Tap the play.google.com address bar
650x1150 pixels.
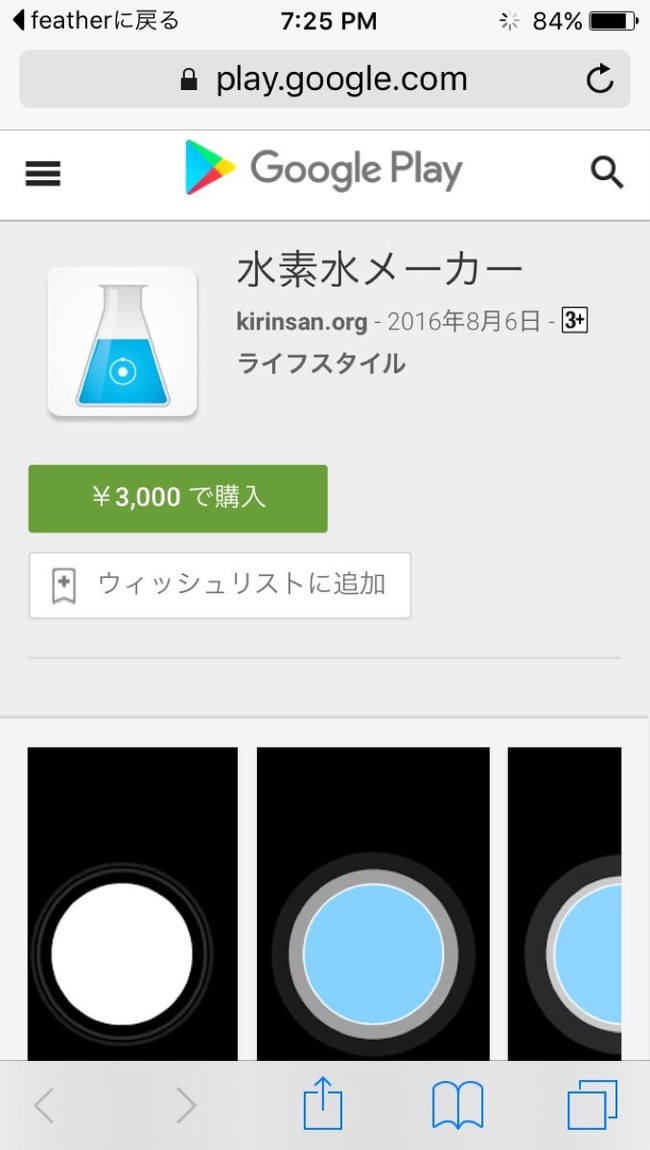pyautogui.click(x=324, y=79)
